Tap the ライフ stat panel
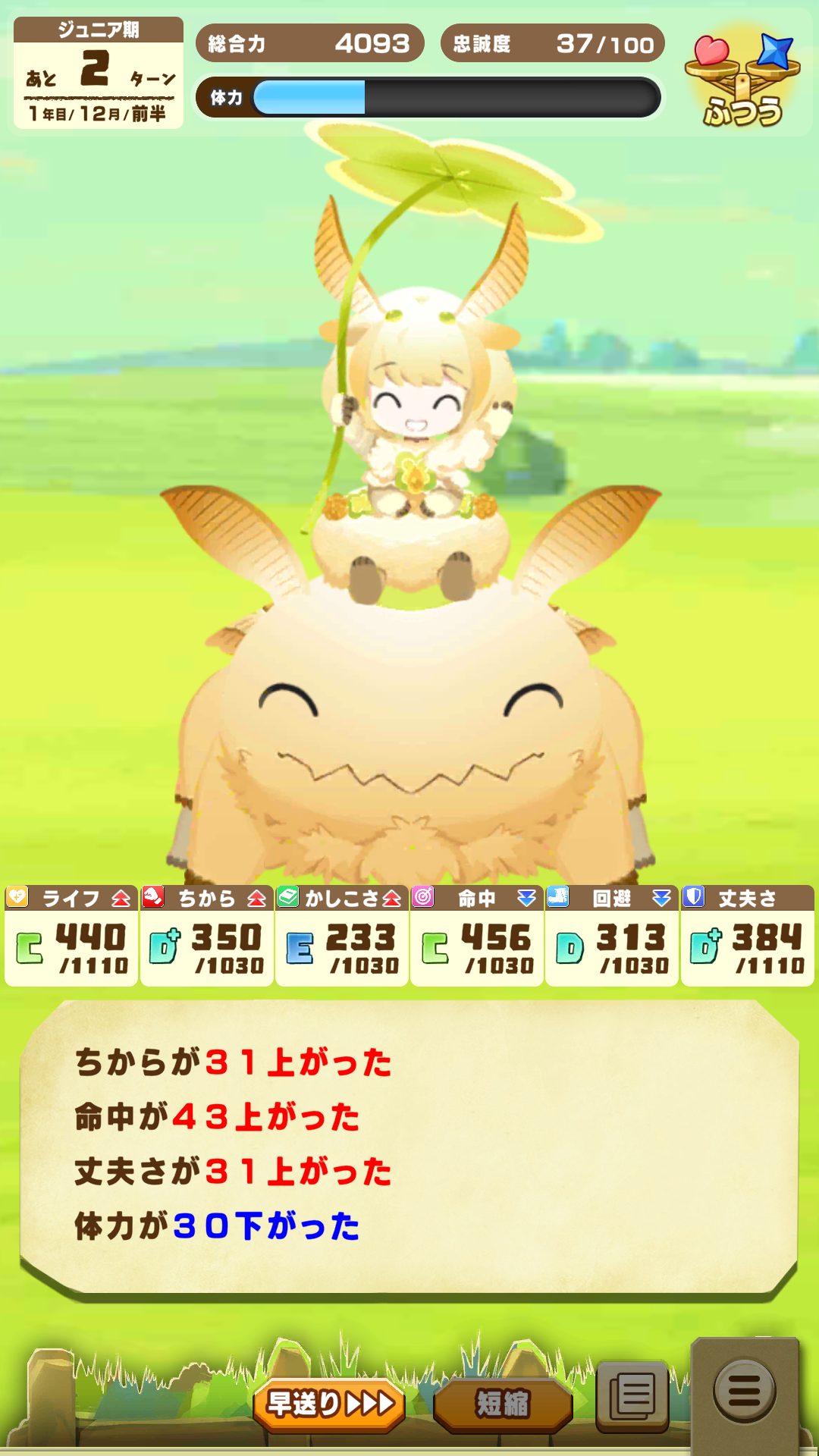The height and width of the screenshot is (1456, 819). click(x=71, y=937)
